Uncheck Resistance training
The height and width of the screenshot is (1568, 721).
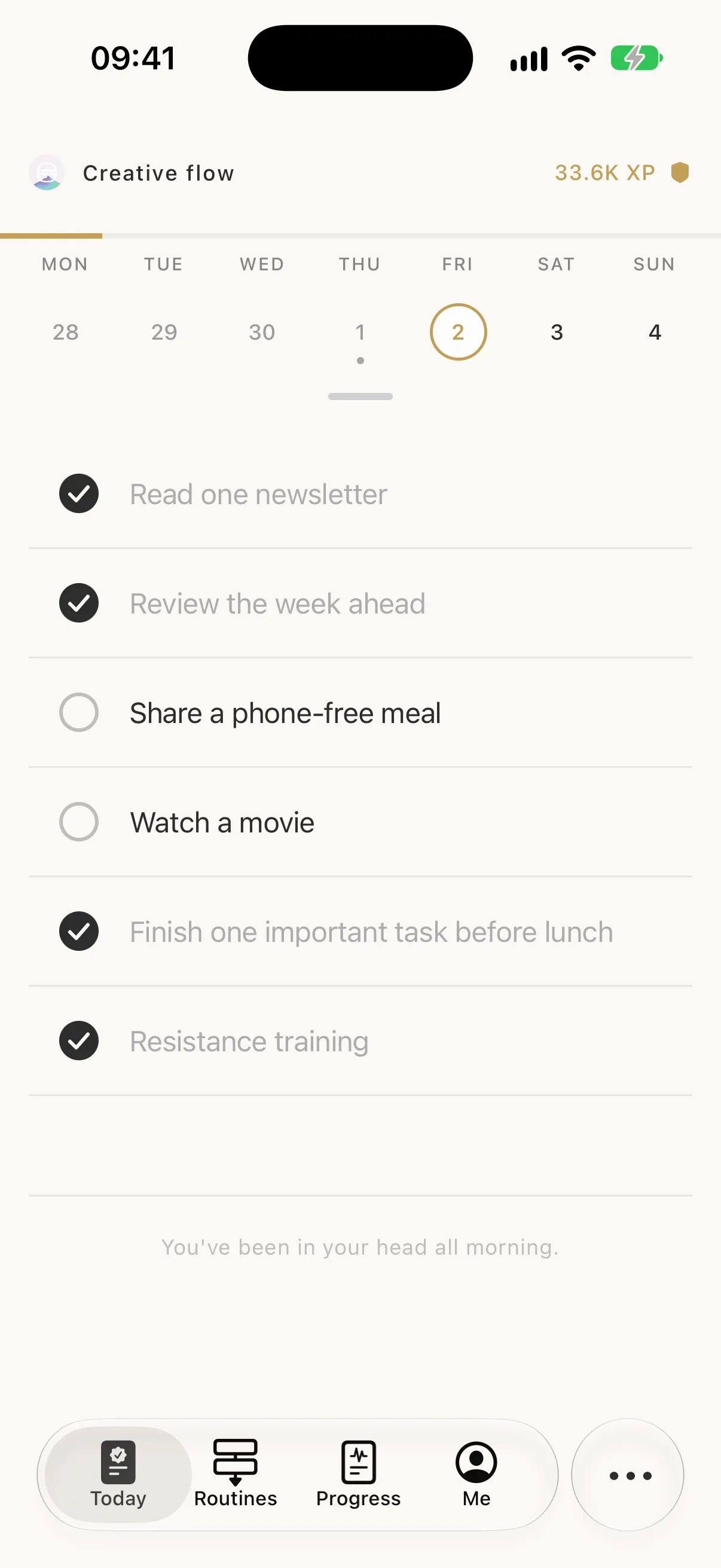tap(79, 1041)
